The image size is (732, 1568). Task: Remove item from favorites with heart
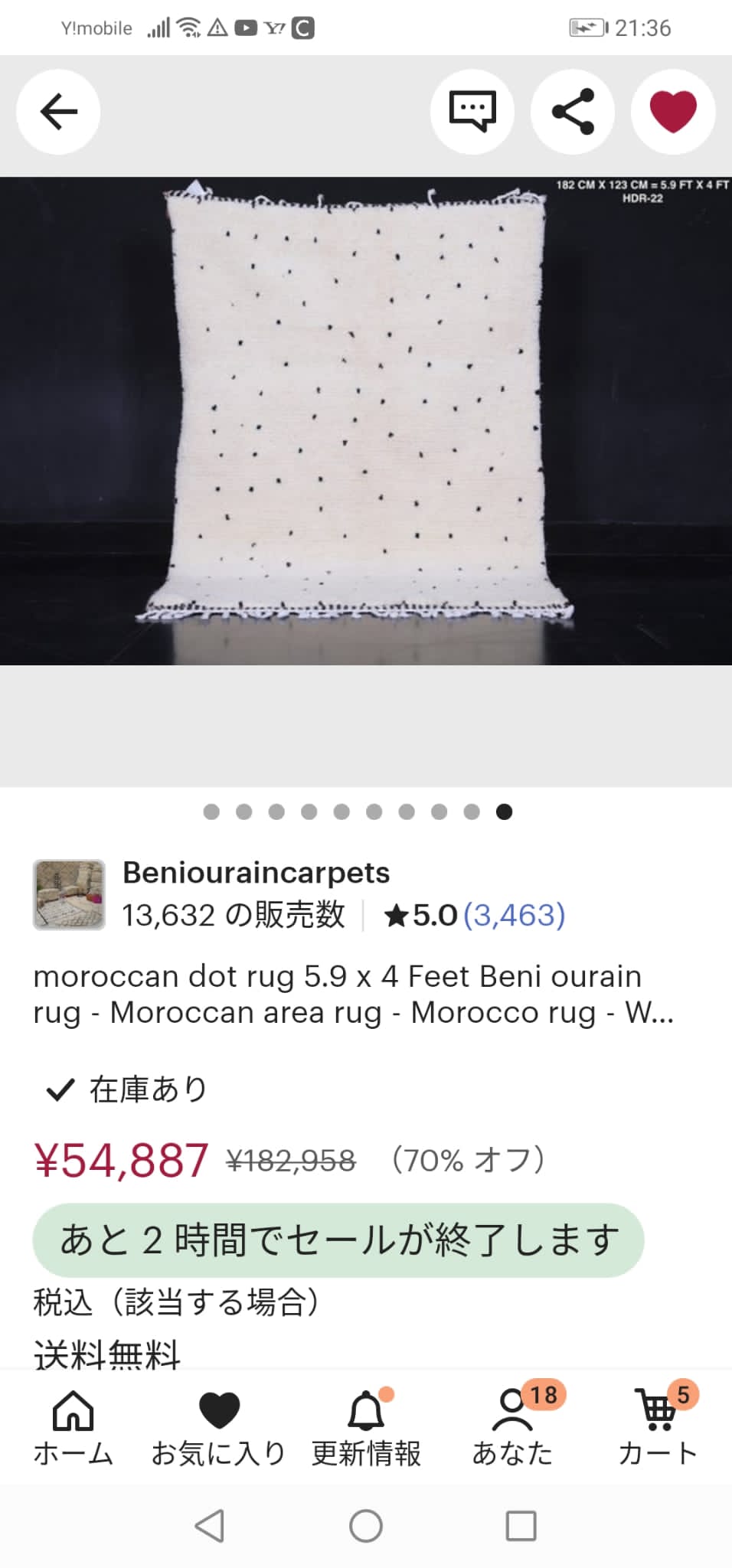pos(673,112)
